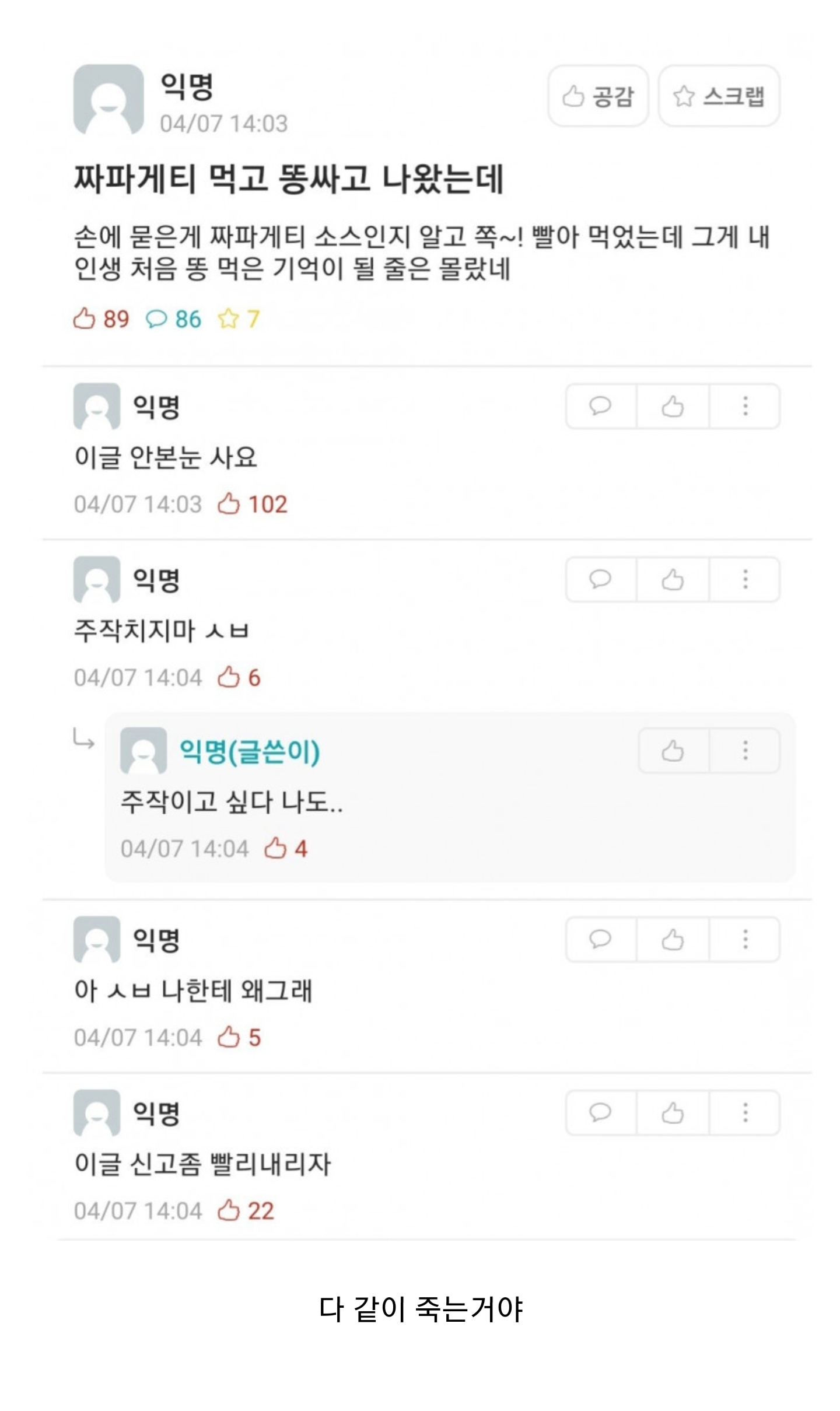Image resolution: width=840 pixels, height=1411 pixels.
Task: Open more options for '이글 안본눈 사요' comment
Action: (745, 406)
